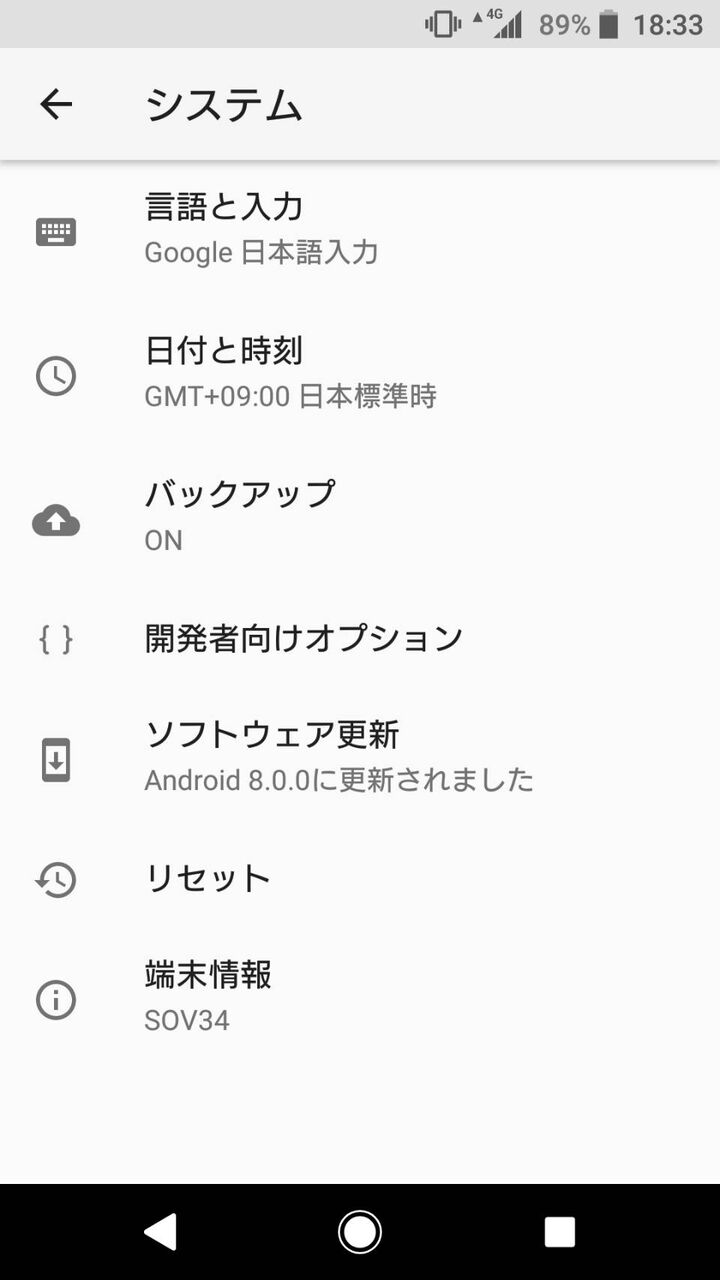The height and width of the screenshot is (1280, 720).
Task: Open ソフトウェア更新
Action: [360, 758]
